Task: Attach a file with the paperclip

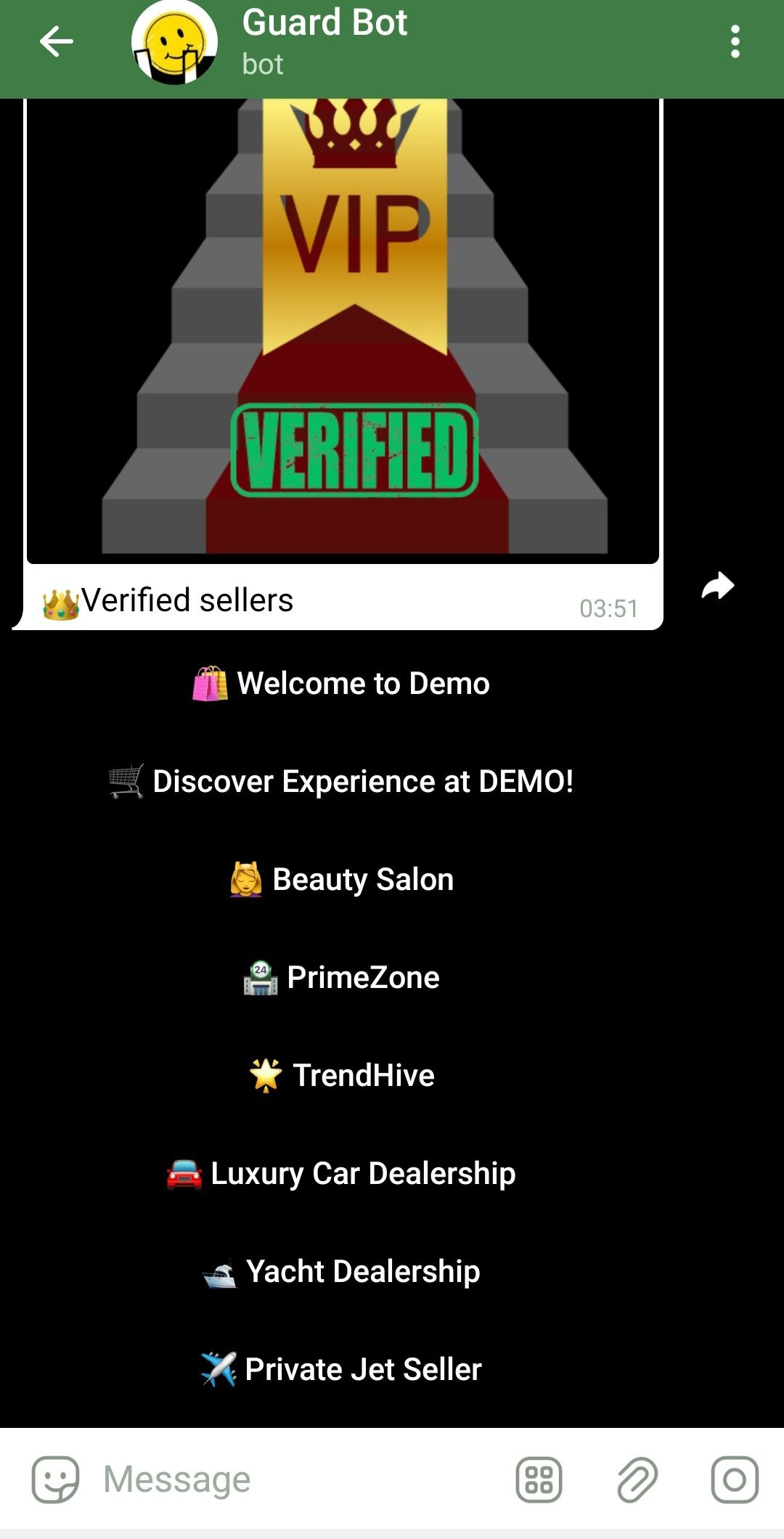Action: 637,1479
